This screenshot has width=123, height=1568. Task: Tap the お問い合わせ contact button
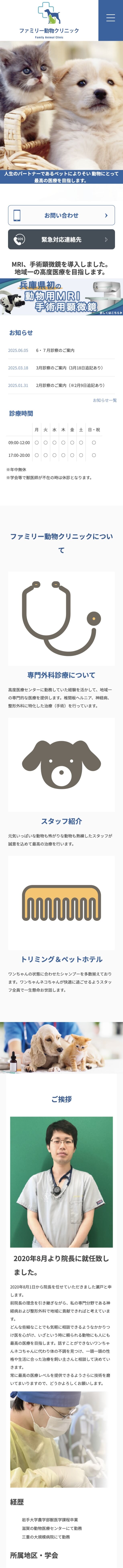61,215
